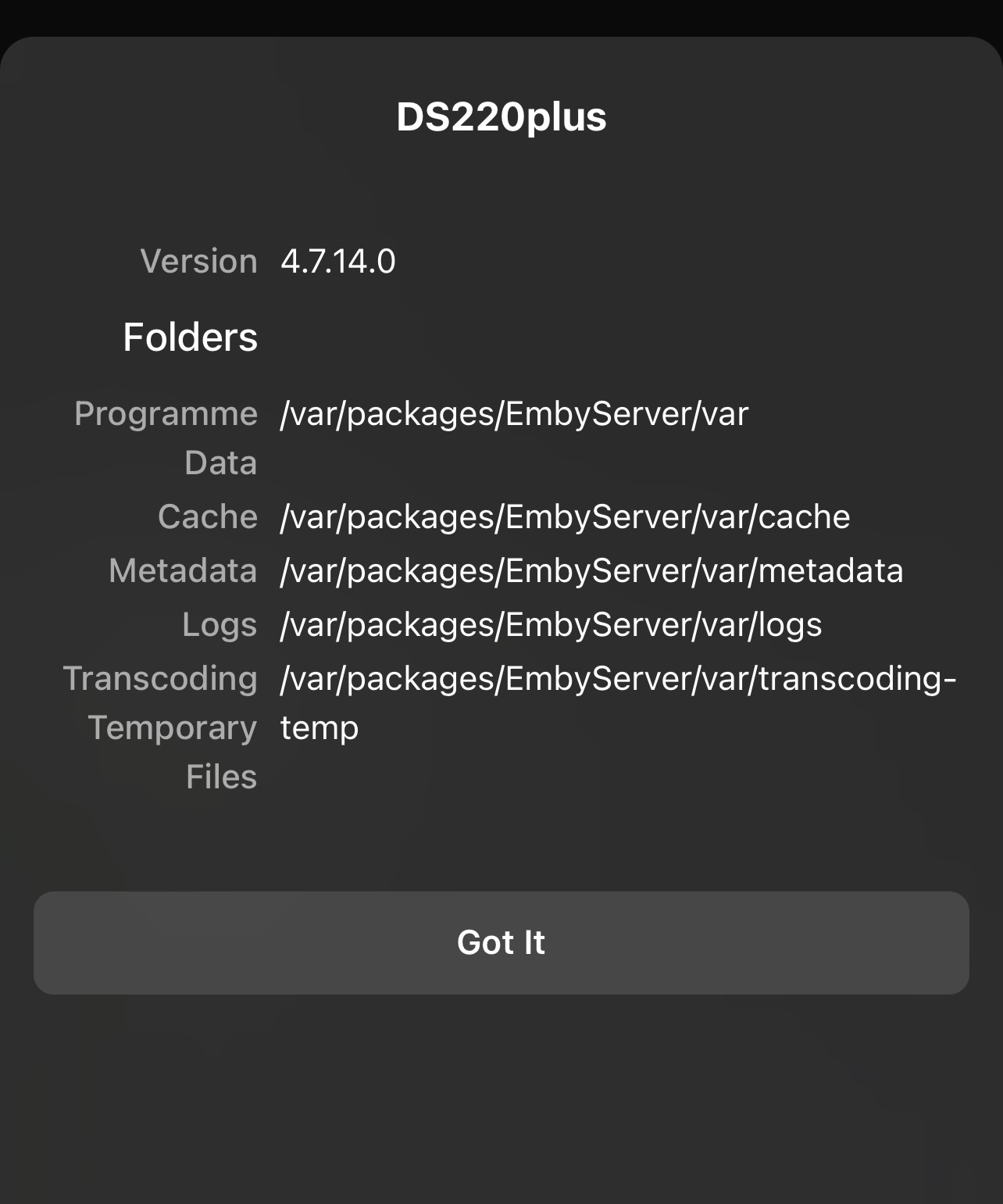The height and width of the screenshot is (1204, 1003).
Task: Select the DS220plus server title
Action: point(501,118)
